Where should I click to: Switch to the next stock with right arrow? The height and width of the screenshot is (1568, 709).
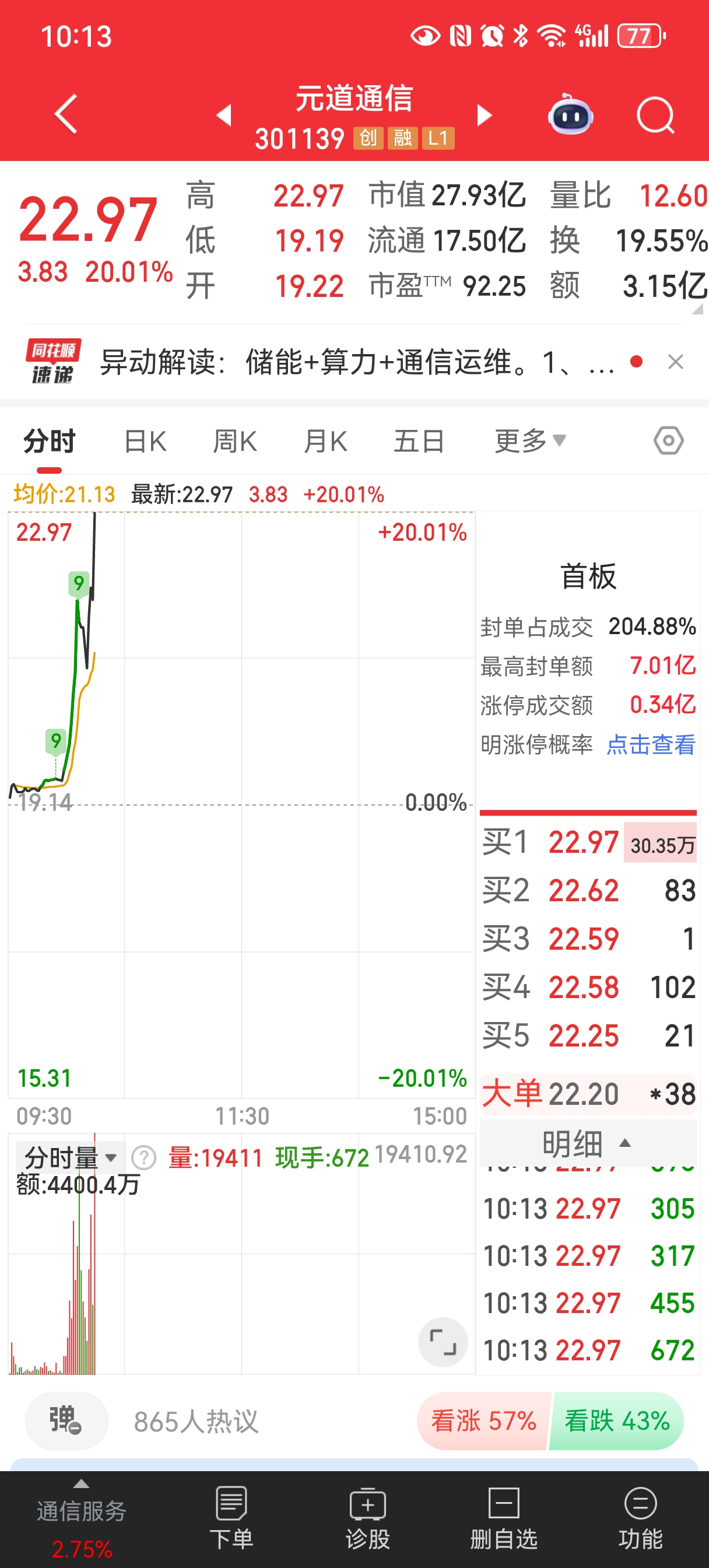coord(484,115)
